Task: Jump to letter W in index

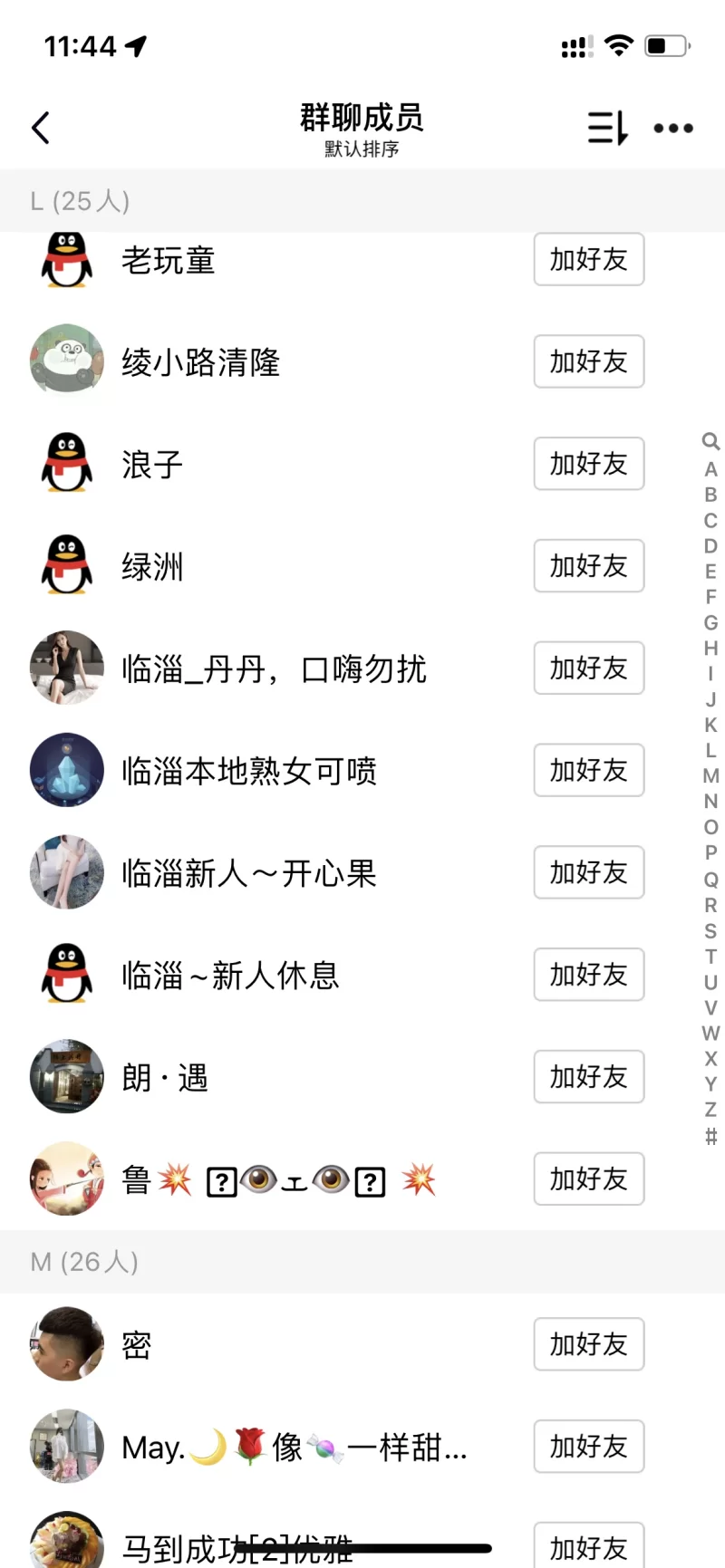Action: point(710,1033)
